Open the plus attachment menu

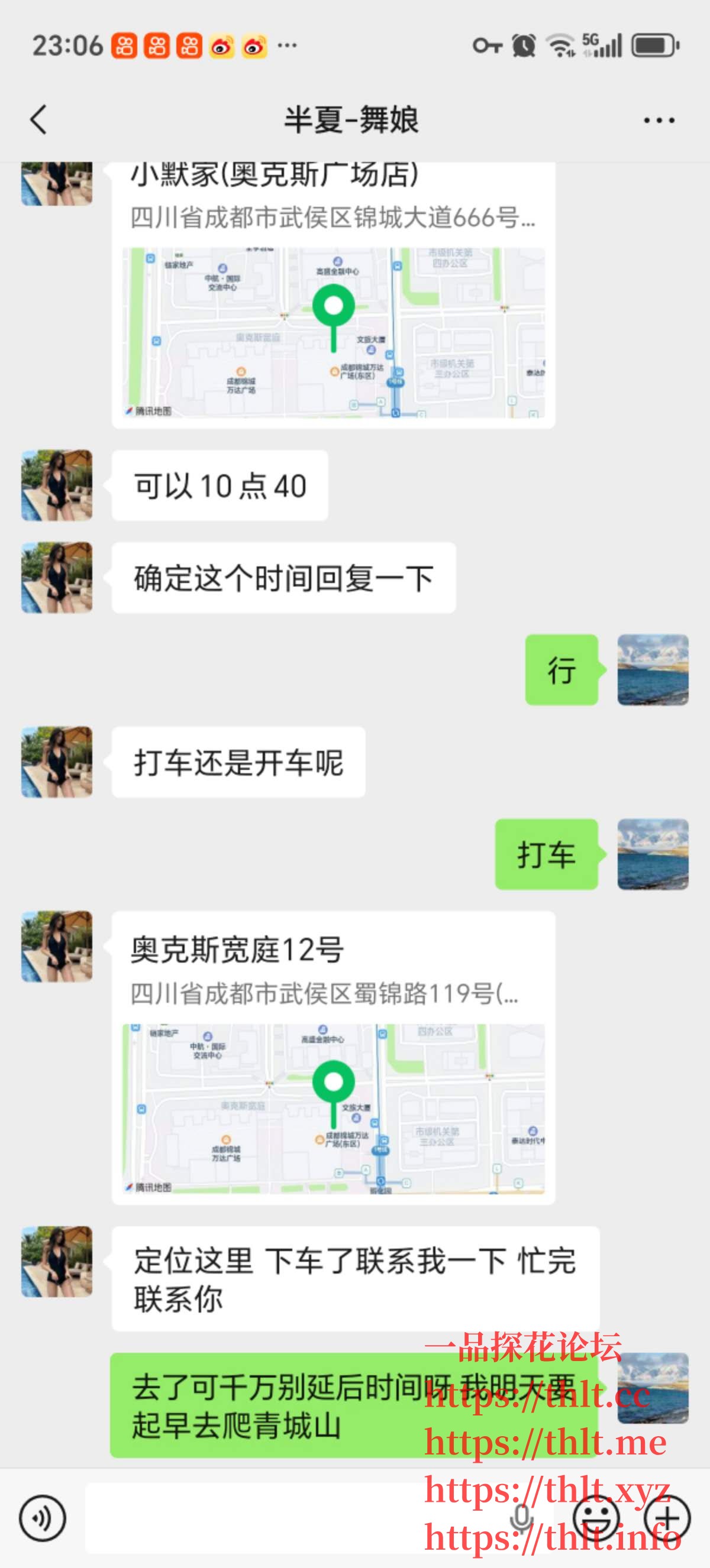click(667, 1518)
